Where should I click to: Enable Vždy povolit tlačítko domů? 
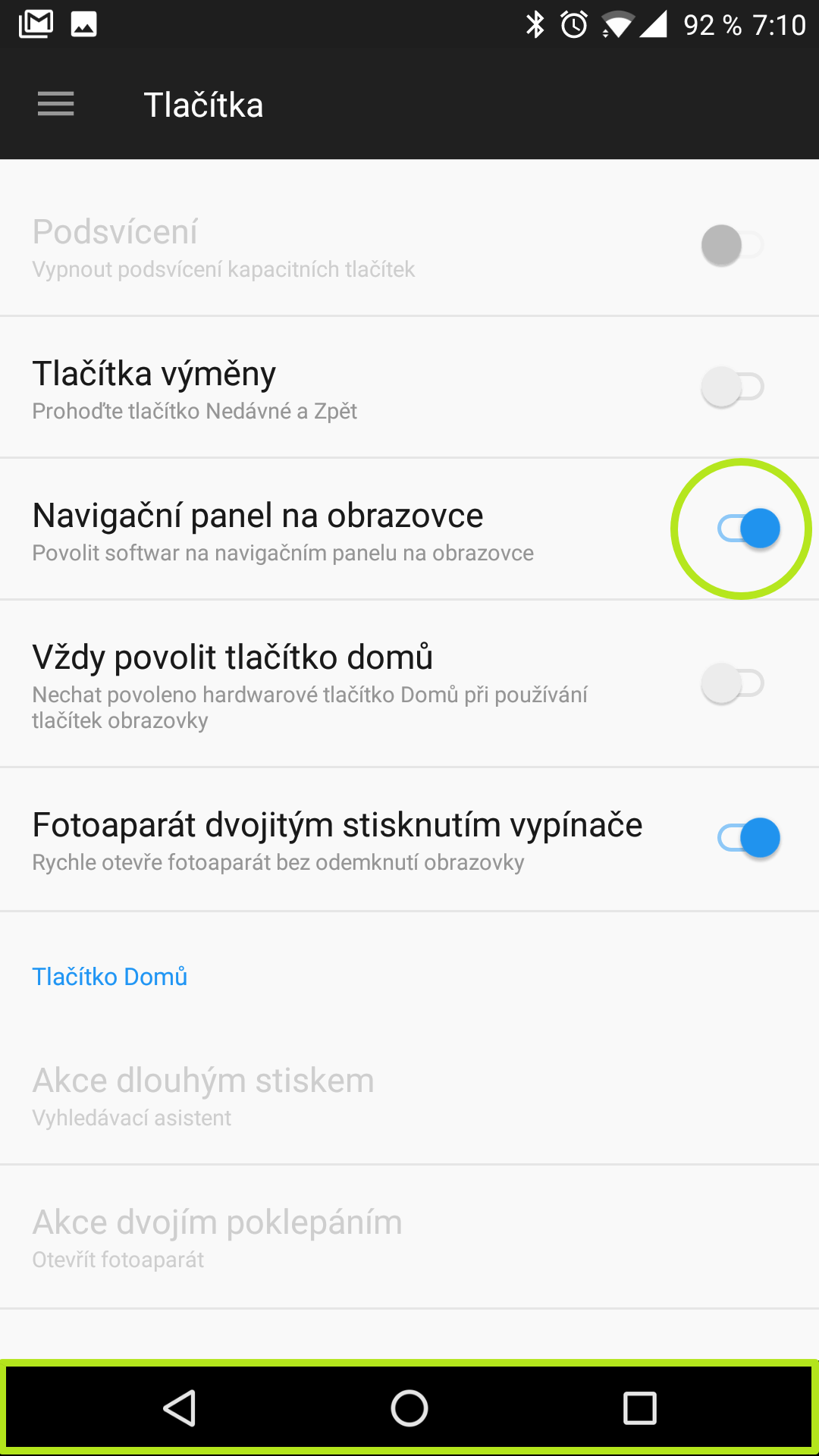click(733, 683)
